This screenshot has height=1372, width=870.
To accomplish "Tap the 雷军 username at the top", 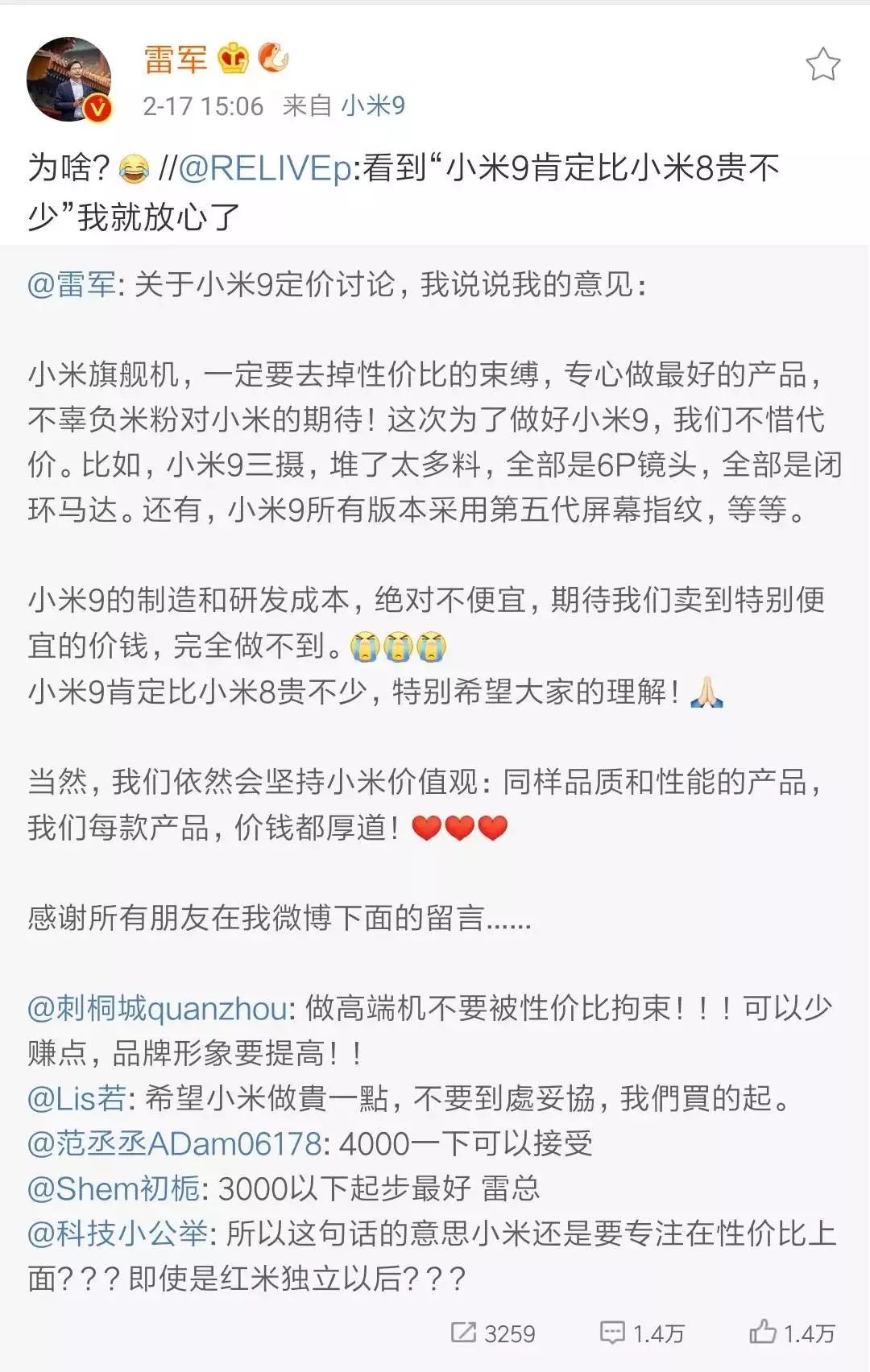I will tap(175, 60).
